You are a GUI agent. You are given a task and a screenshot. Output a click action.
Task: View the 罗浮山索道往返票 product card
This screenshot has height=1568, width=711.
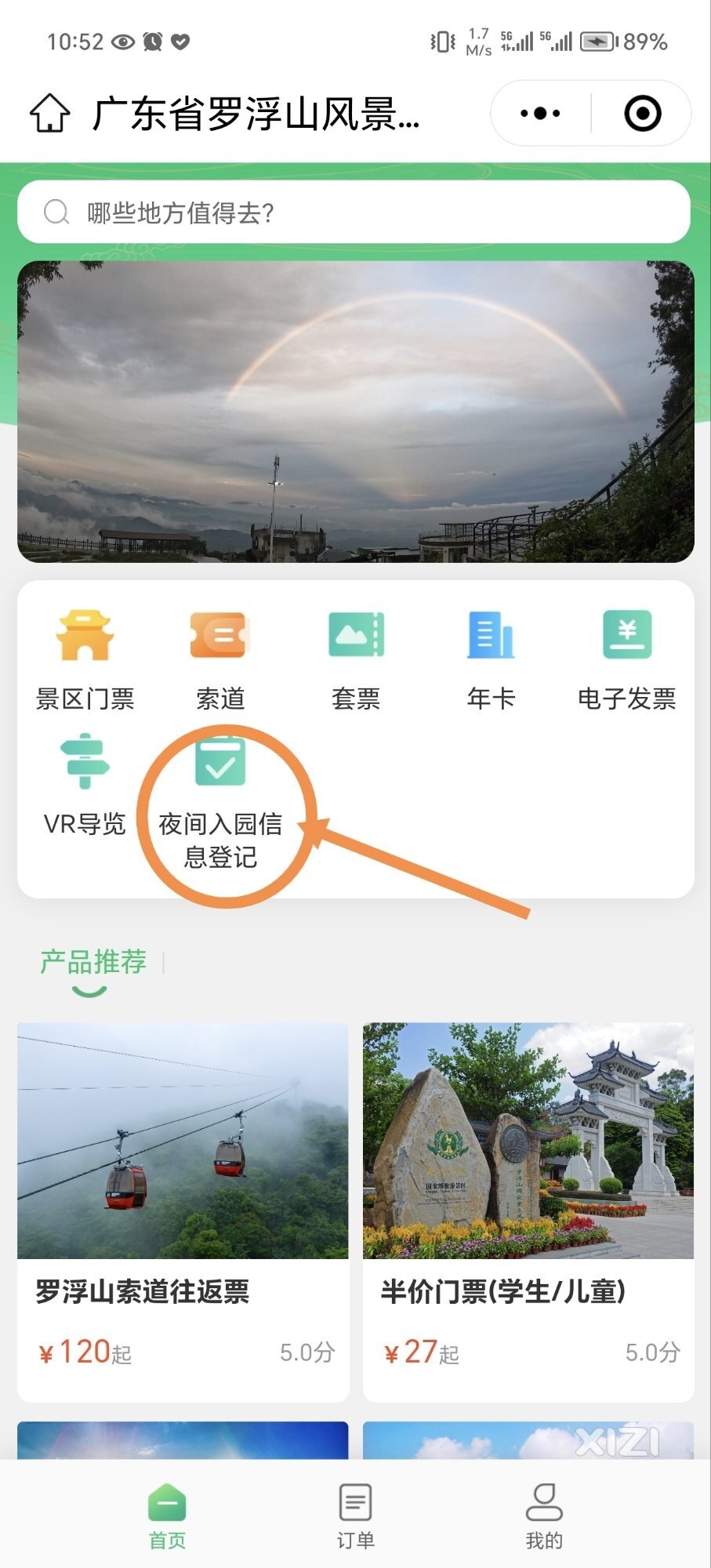coord(183,1211)
